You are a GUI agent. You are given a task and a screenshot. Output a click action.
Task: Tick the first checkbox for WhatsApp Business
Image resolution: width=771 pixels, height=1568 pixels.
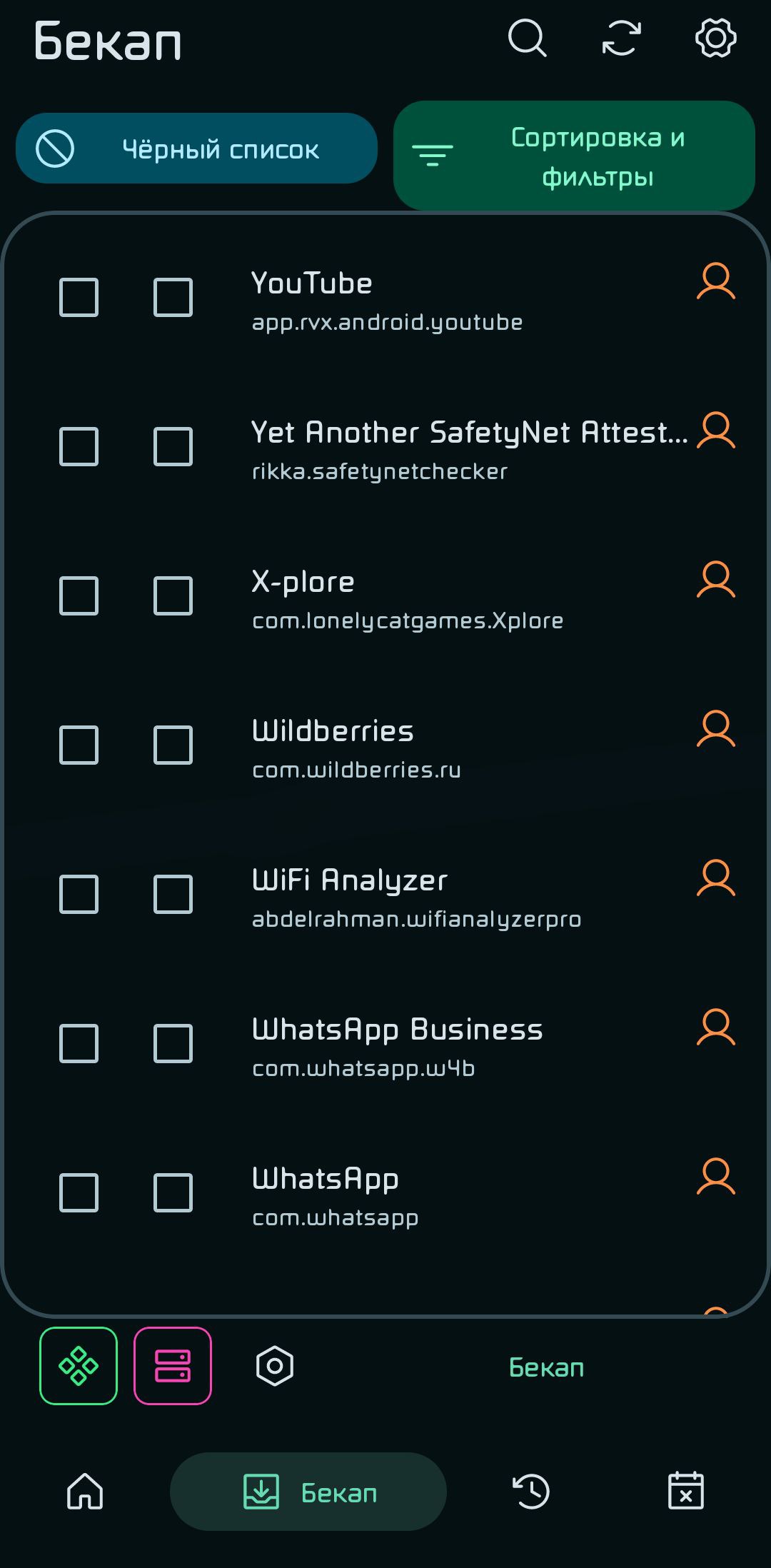coord(79,1043)
